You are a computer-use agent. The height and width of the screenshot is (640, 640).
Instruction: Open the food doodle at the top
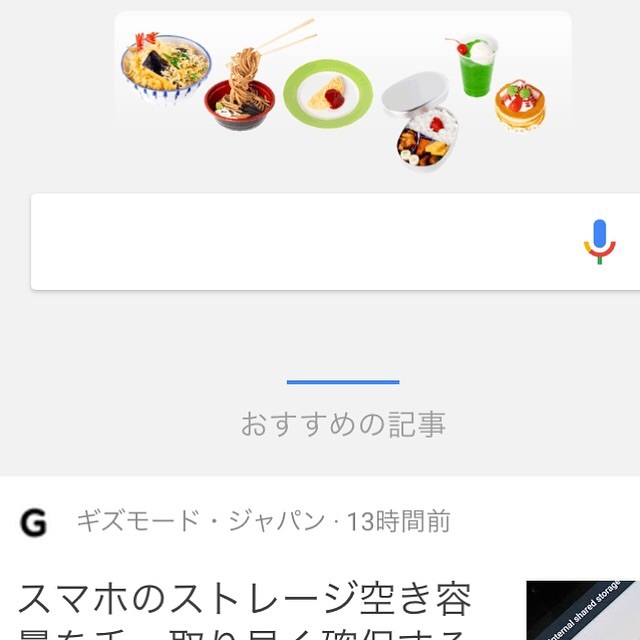click(x=342, y=90)
